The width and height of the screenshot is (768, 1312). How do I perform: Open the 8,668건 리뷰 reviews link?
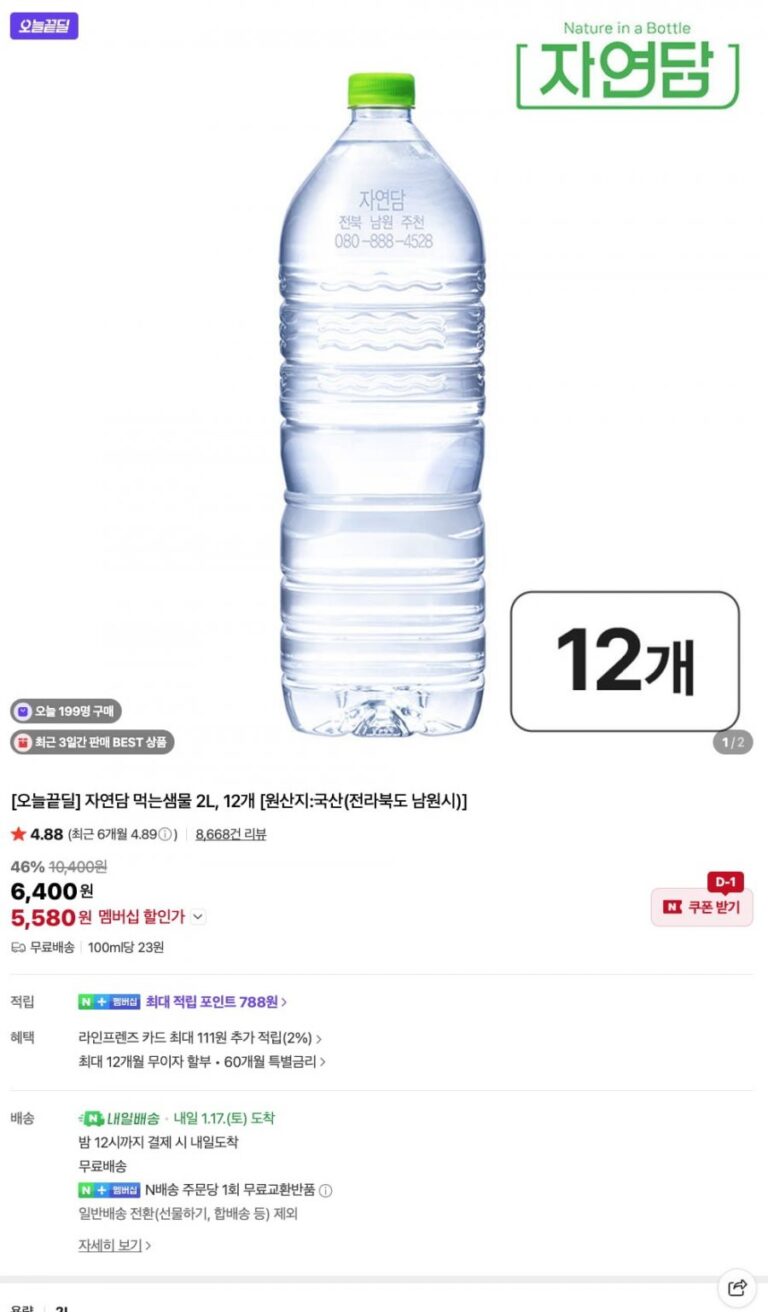point(231,834)
